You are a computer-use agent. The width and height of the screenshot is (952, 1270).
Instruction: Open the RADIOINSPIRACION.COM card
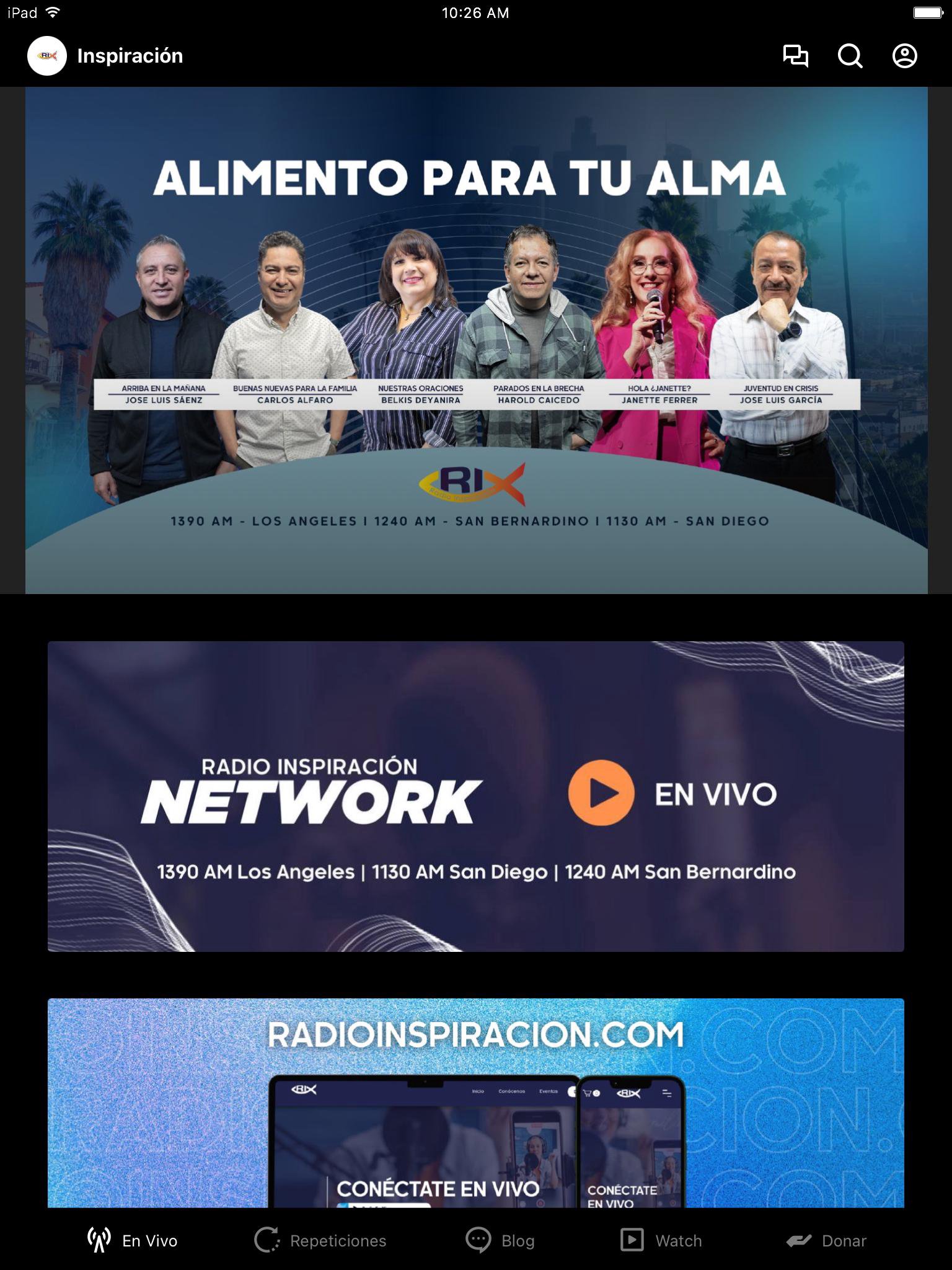(476, 1103)
